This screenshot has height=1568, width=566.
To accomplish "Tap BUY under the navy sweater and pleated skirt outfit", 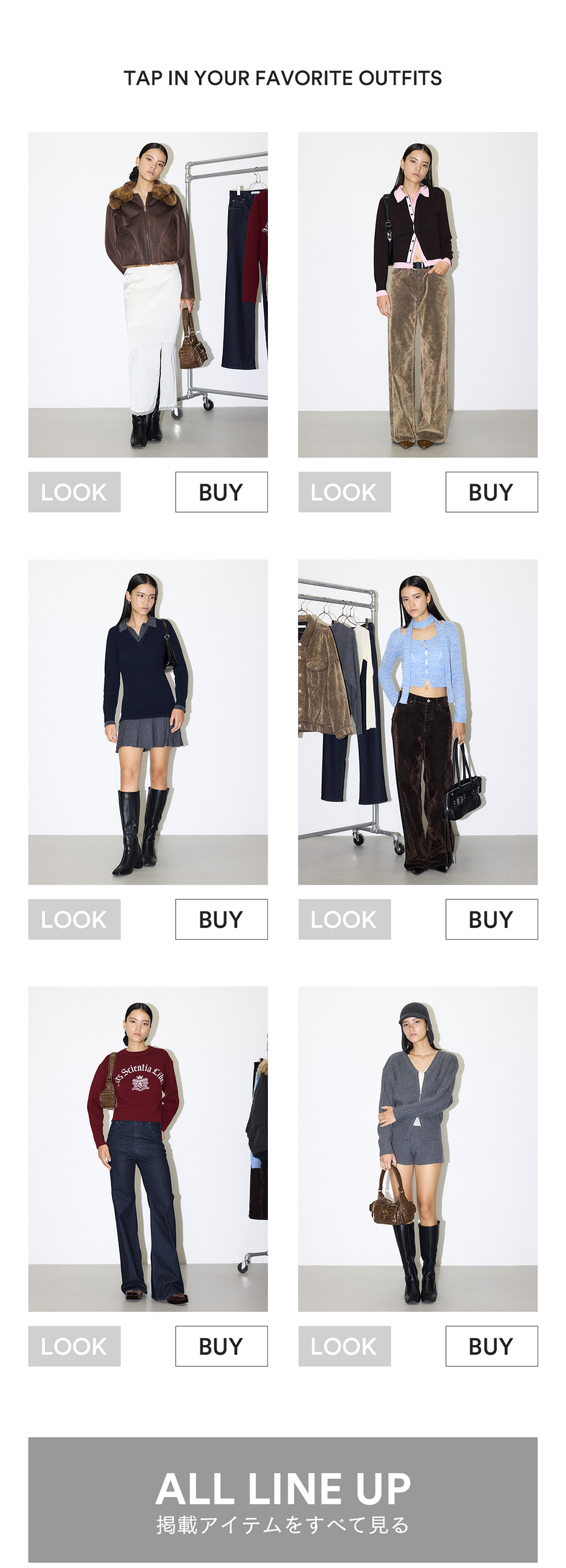I will click(221, 919).
